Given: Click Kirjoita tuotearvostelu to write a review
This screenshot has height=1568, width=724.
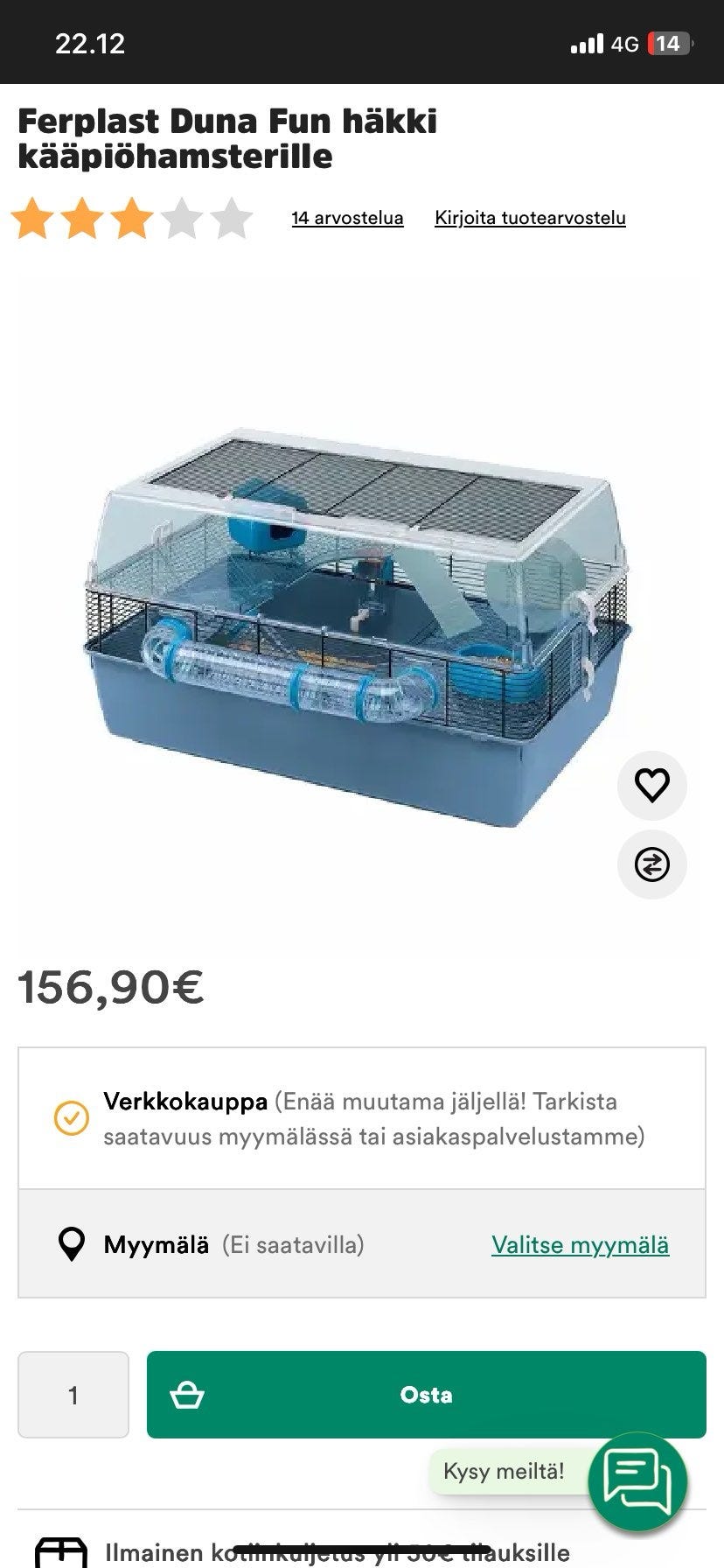Looking at the screenshot, I should tap(528, 216).
